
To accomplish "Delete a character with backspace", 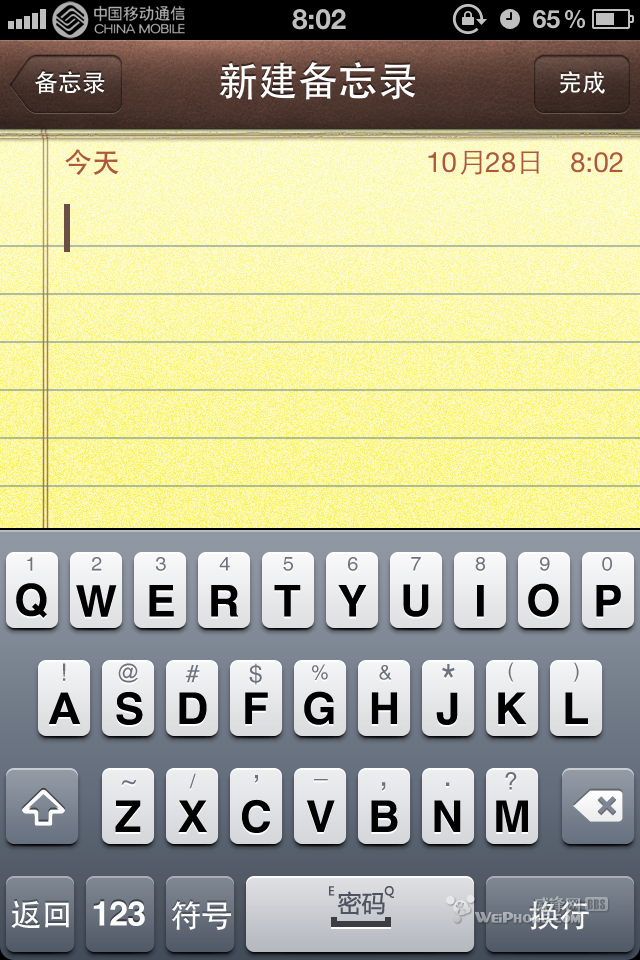I will coord(598,807).
